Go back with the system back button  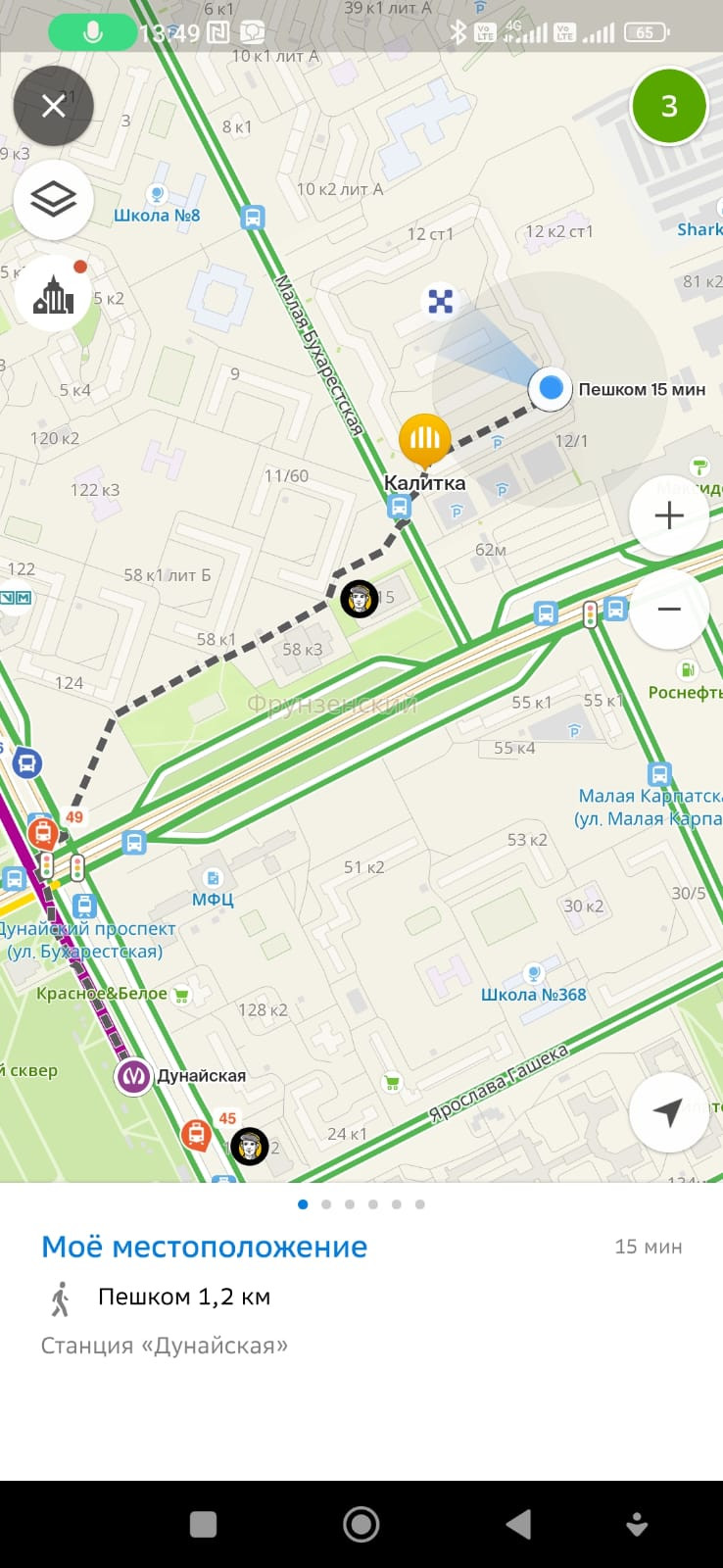[518, 1524]
